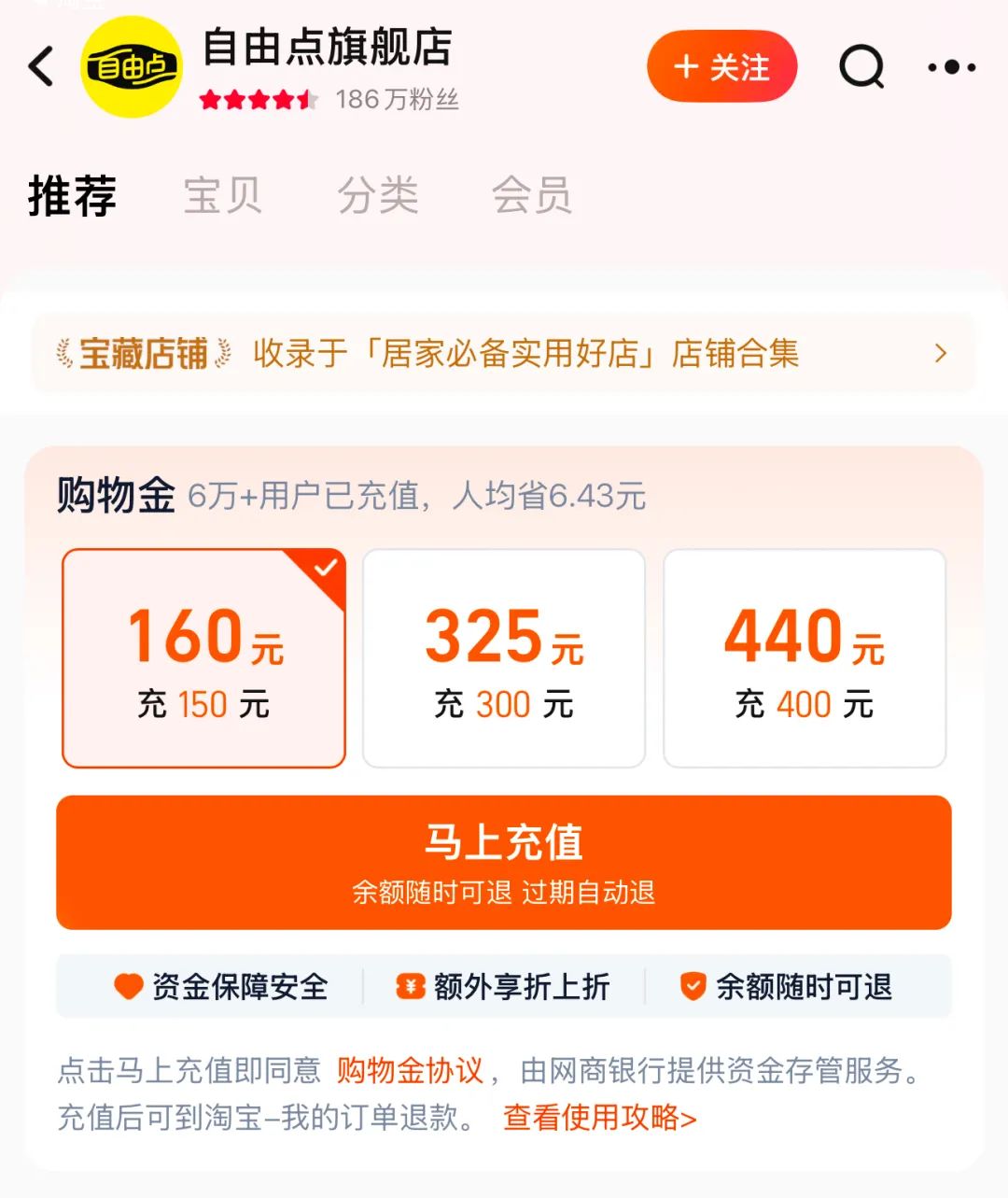Select the 充150元 得160元 option

203,658
